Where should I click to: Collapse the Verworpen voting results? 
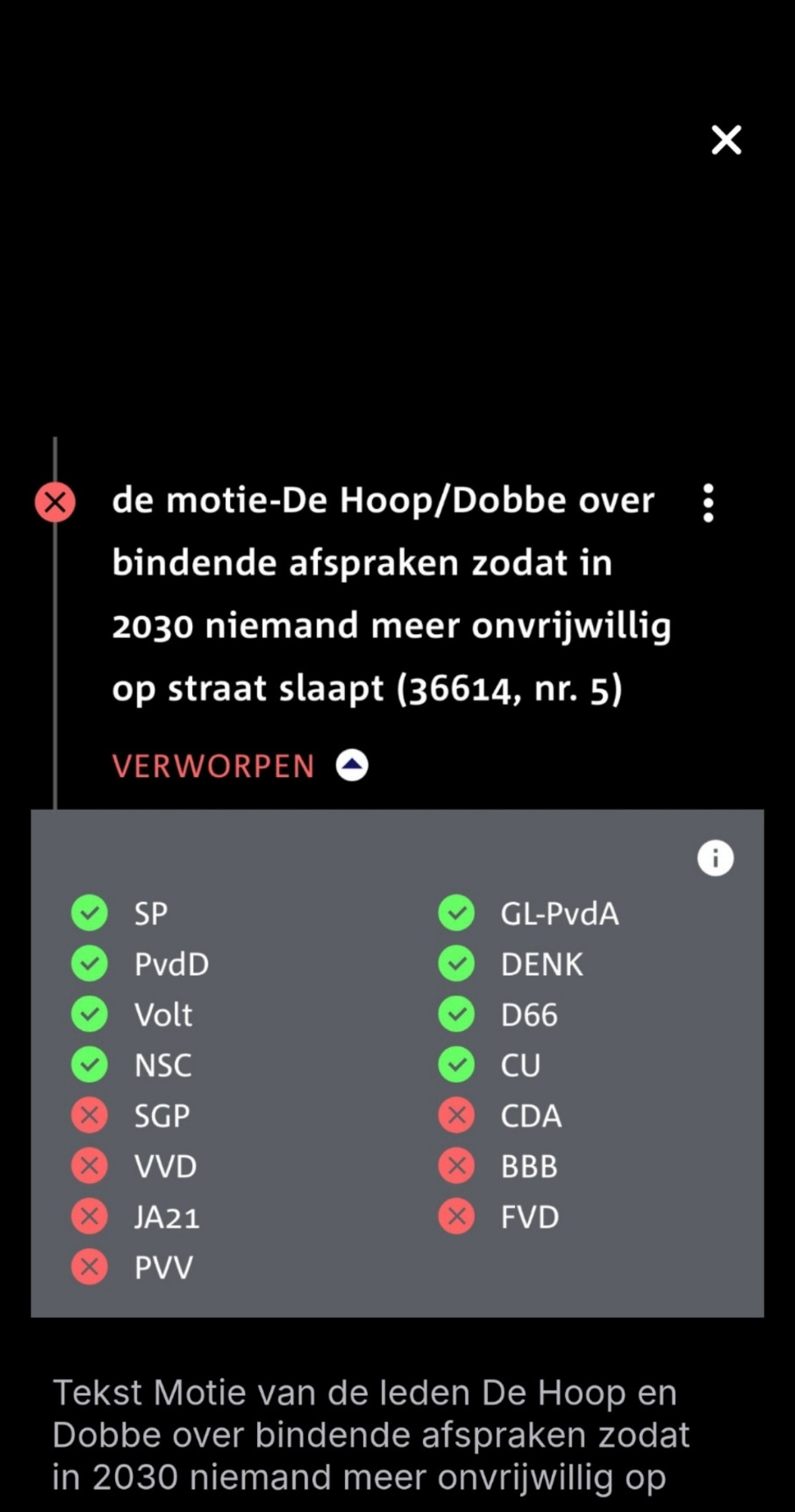pyautogui.click(x=352, y=765)
